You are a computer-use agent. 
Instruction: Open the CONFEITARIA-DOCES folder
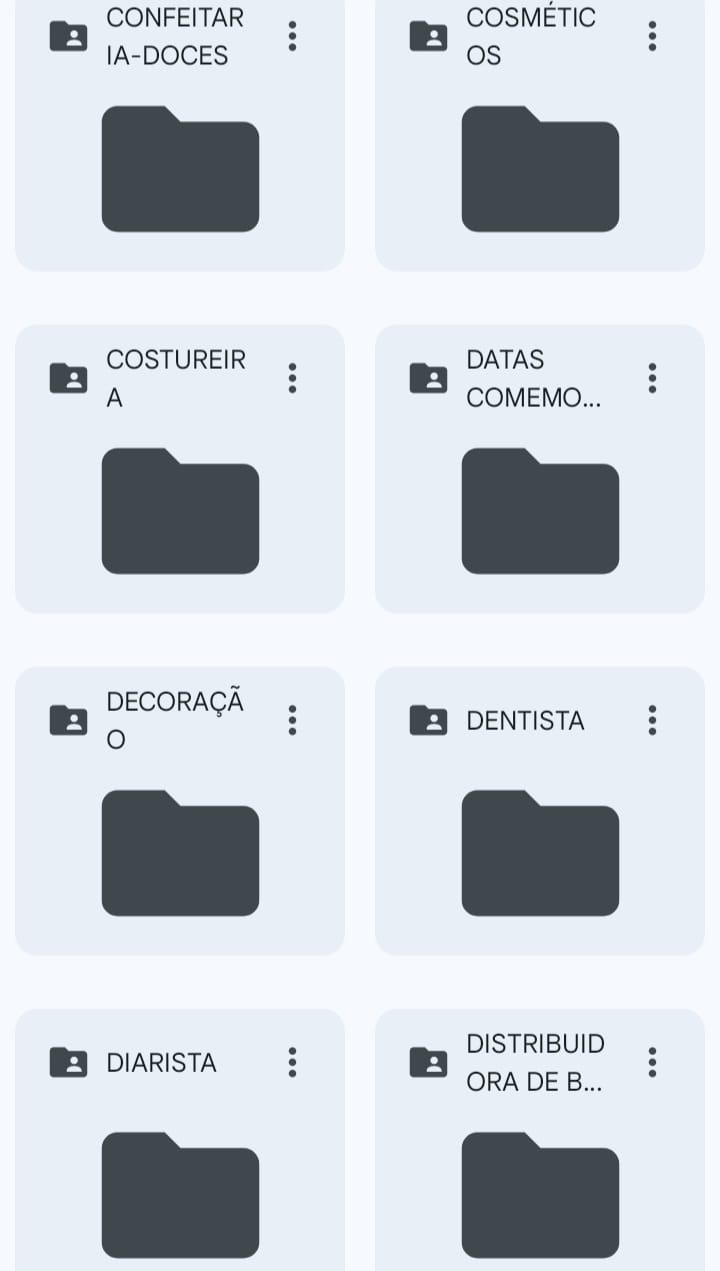coord(180,168)
